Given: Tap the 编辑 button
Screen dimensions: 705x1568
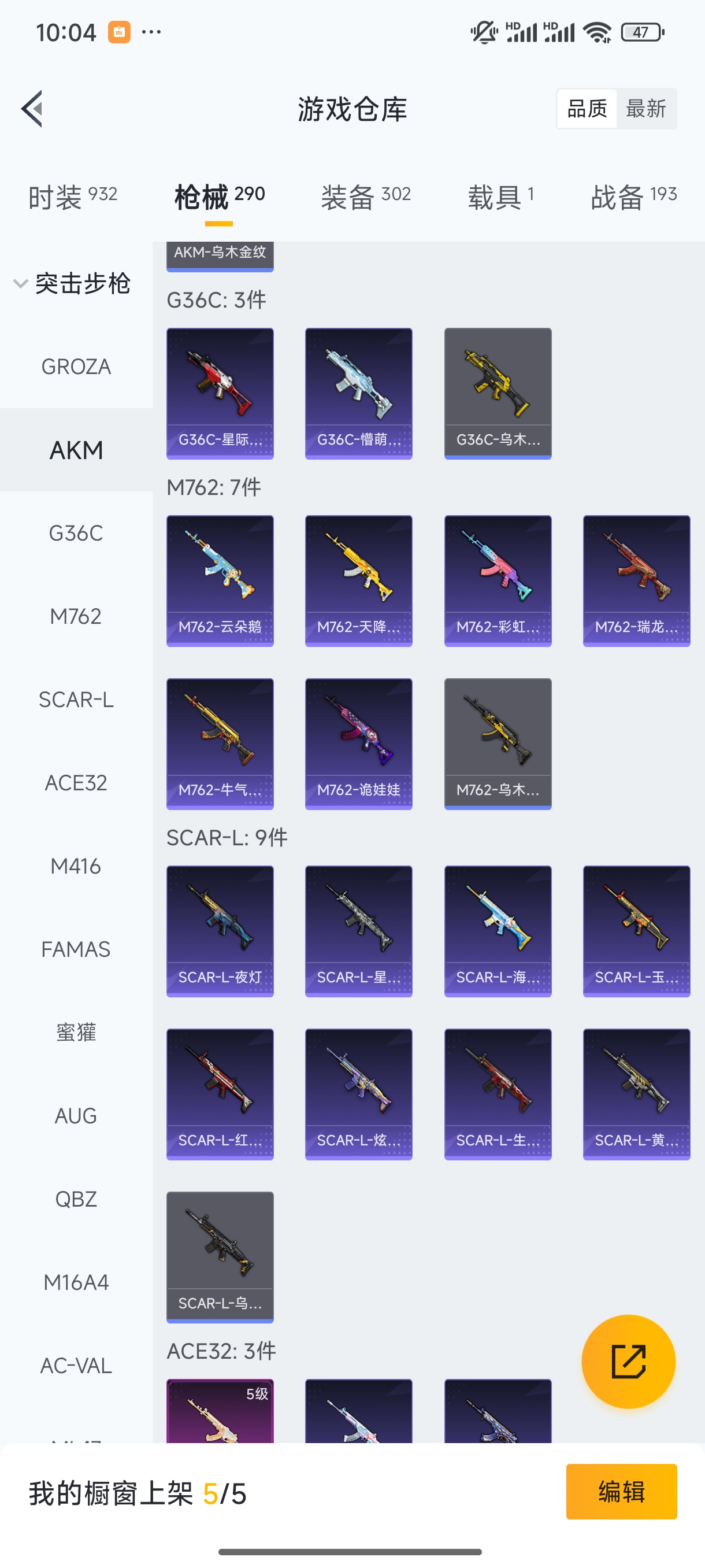Looking at the screenshot, I should (621, 1491).
